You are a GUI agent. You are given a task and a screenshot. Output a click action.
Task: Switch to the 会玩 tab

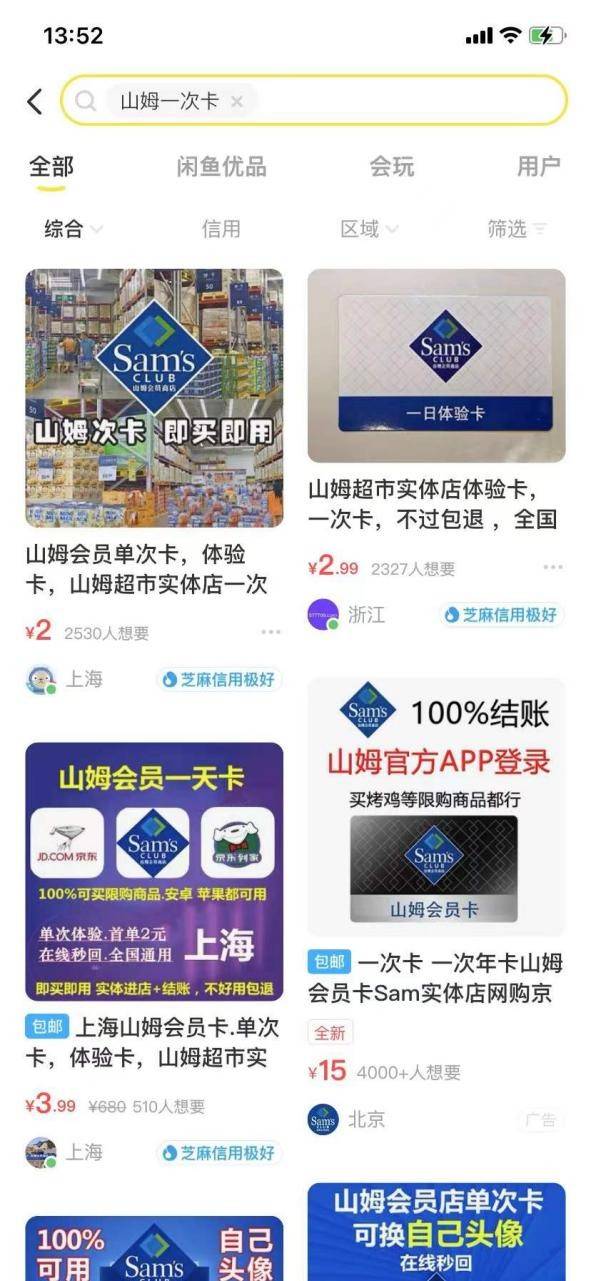[391, 166]
